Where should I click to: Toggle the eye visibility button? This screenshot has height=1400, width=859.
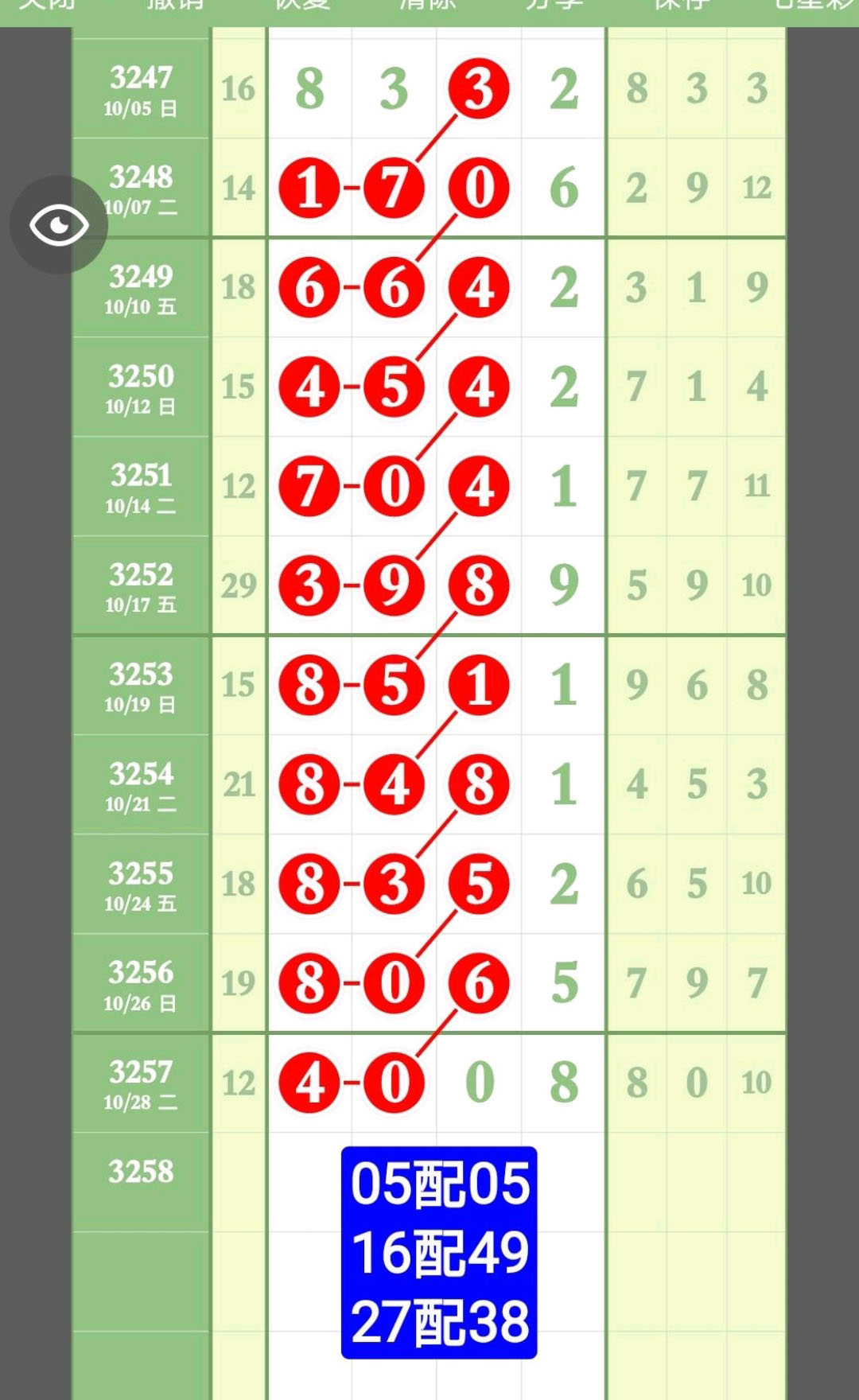[59, 225]
